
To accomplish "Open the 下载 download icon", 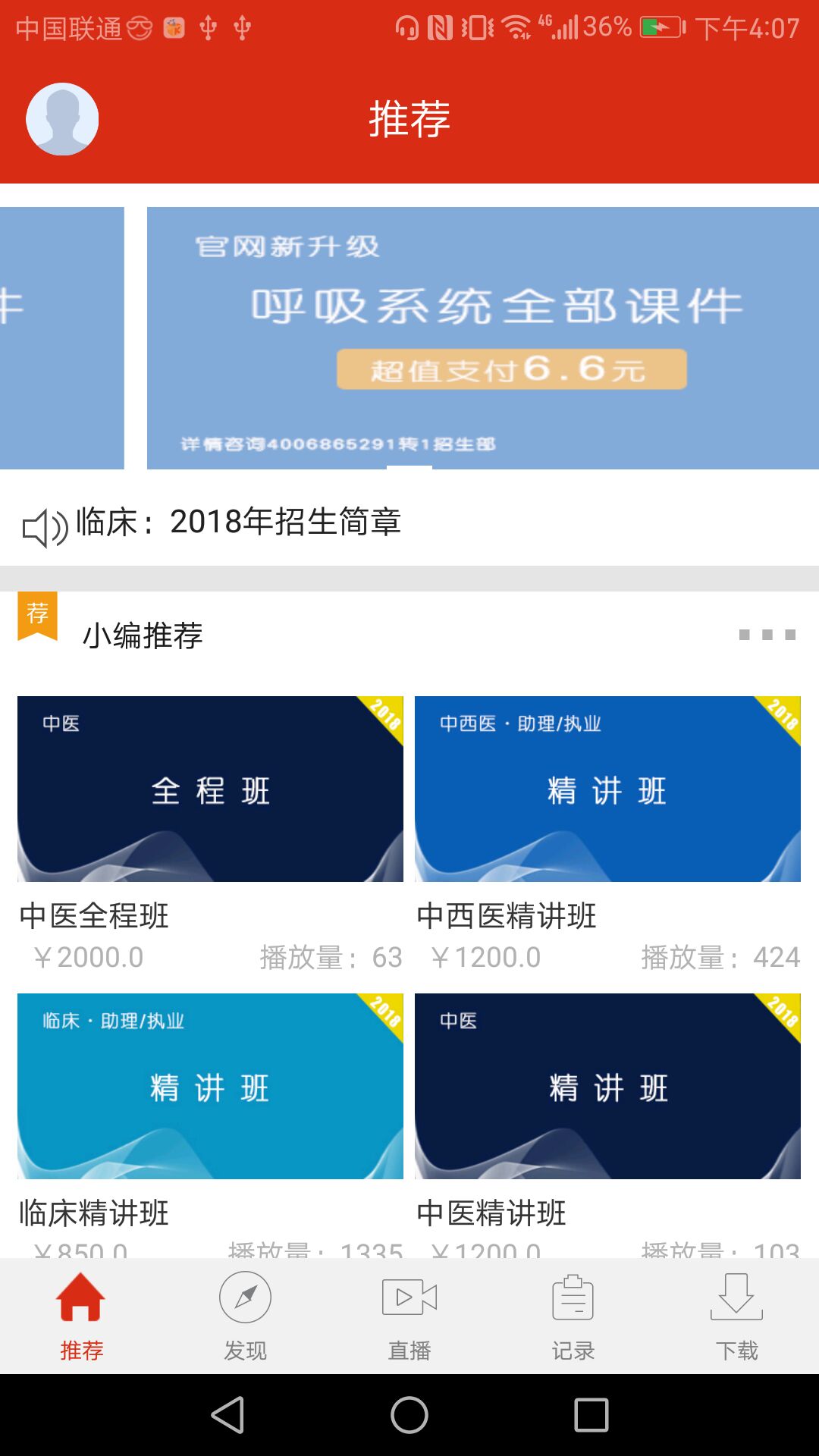I will (x=736, y=1298).
